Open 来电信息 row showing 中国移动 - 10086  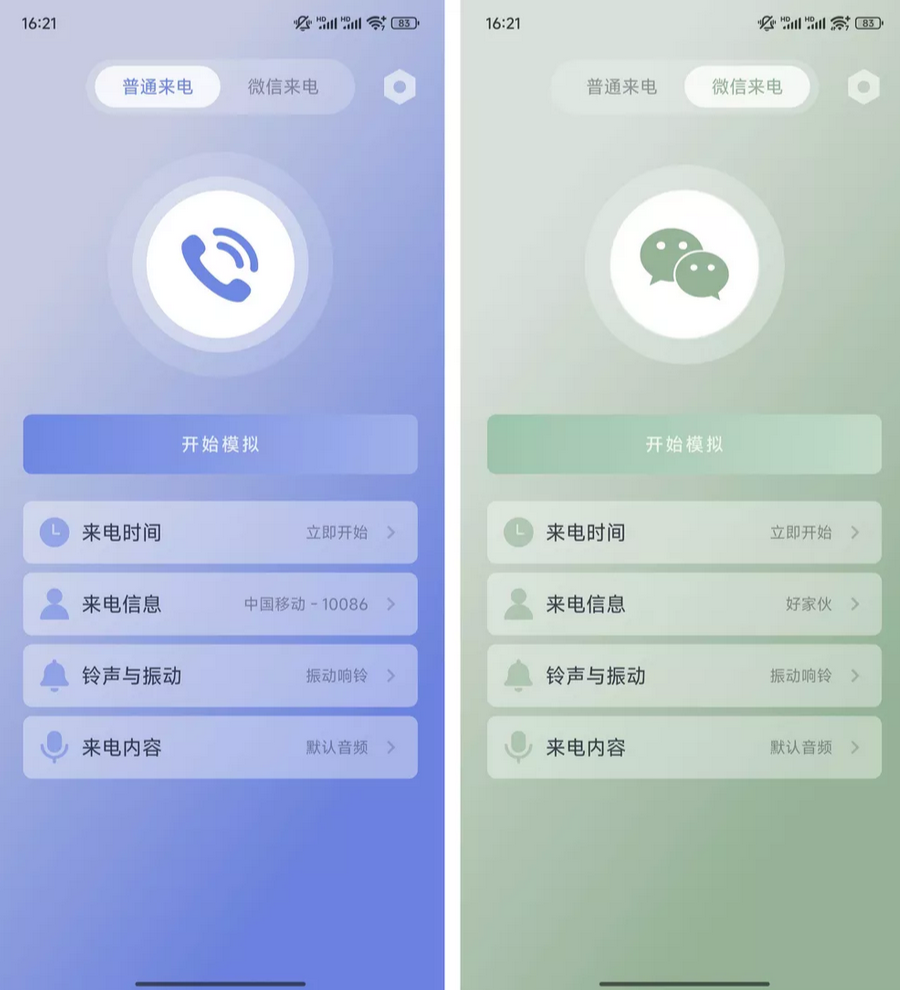click(x=220, y=604)
